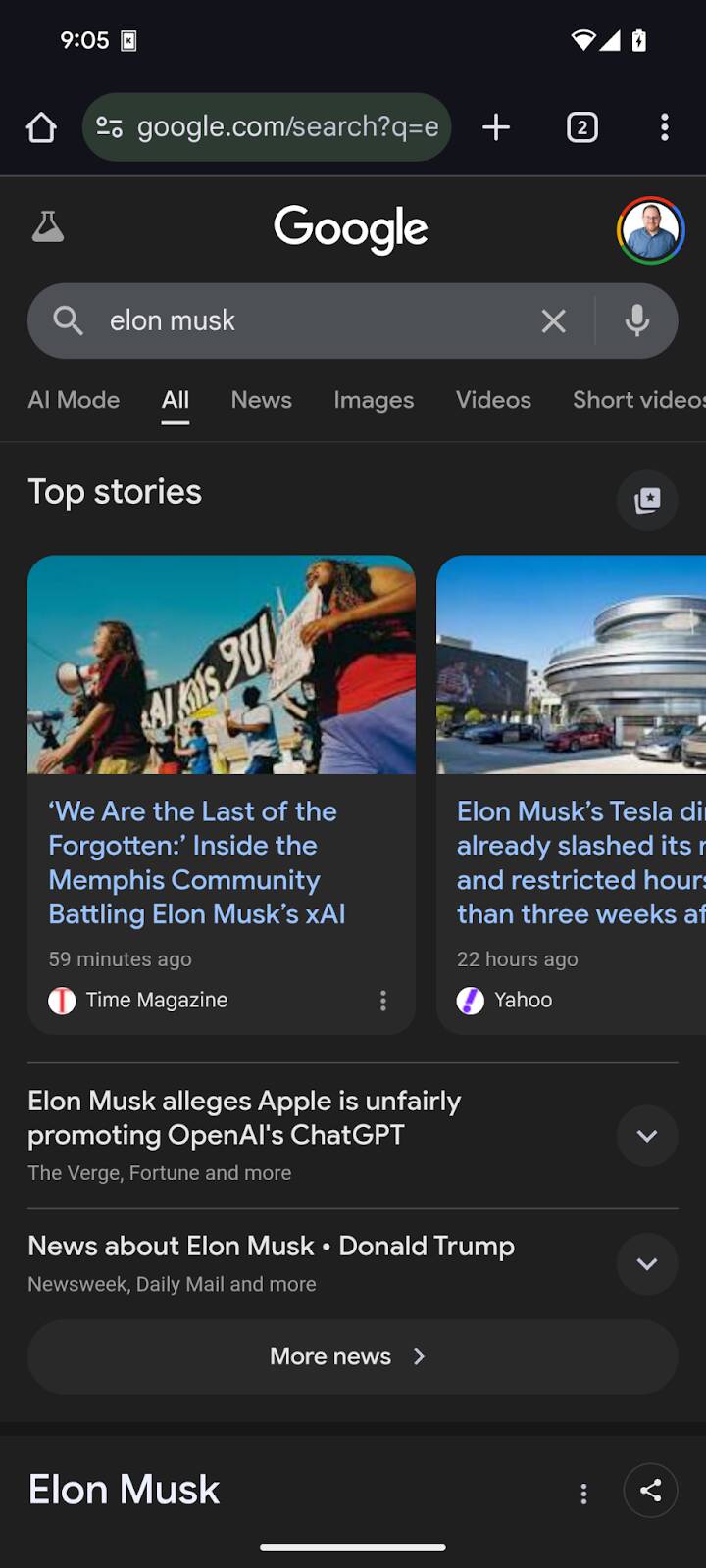Open the Google account profile picture
The image size is (706, 1568).
(650, 230)
